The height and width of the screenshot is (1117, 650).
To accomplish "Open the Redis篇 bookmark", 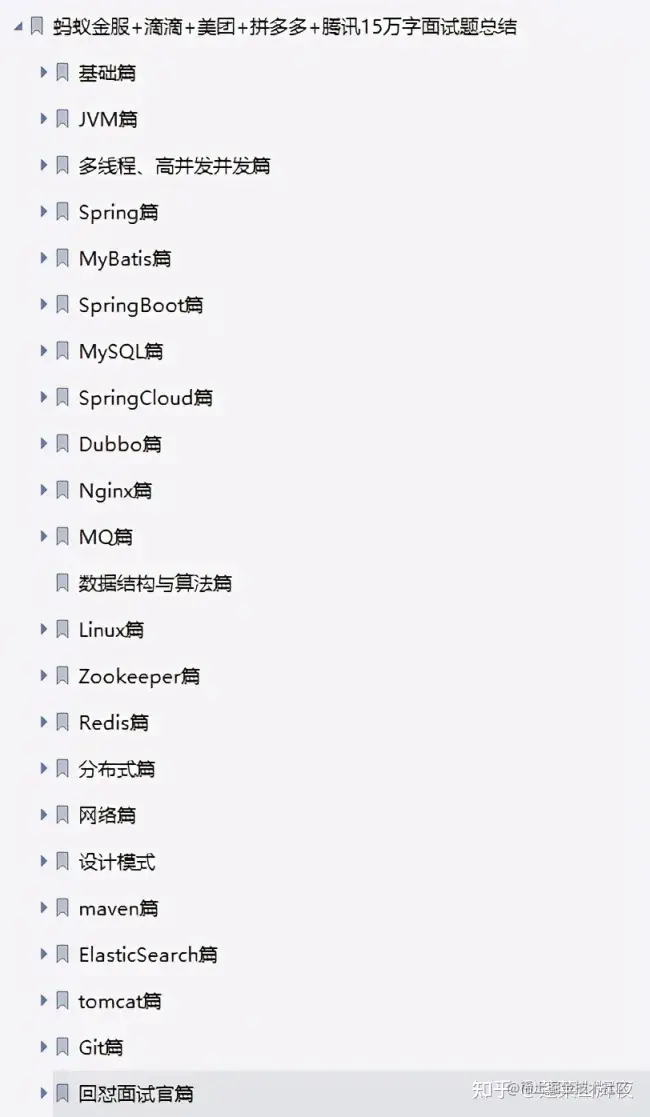I will [x=113, y=722].
